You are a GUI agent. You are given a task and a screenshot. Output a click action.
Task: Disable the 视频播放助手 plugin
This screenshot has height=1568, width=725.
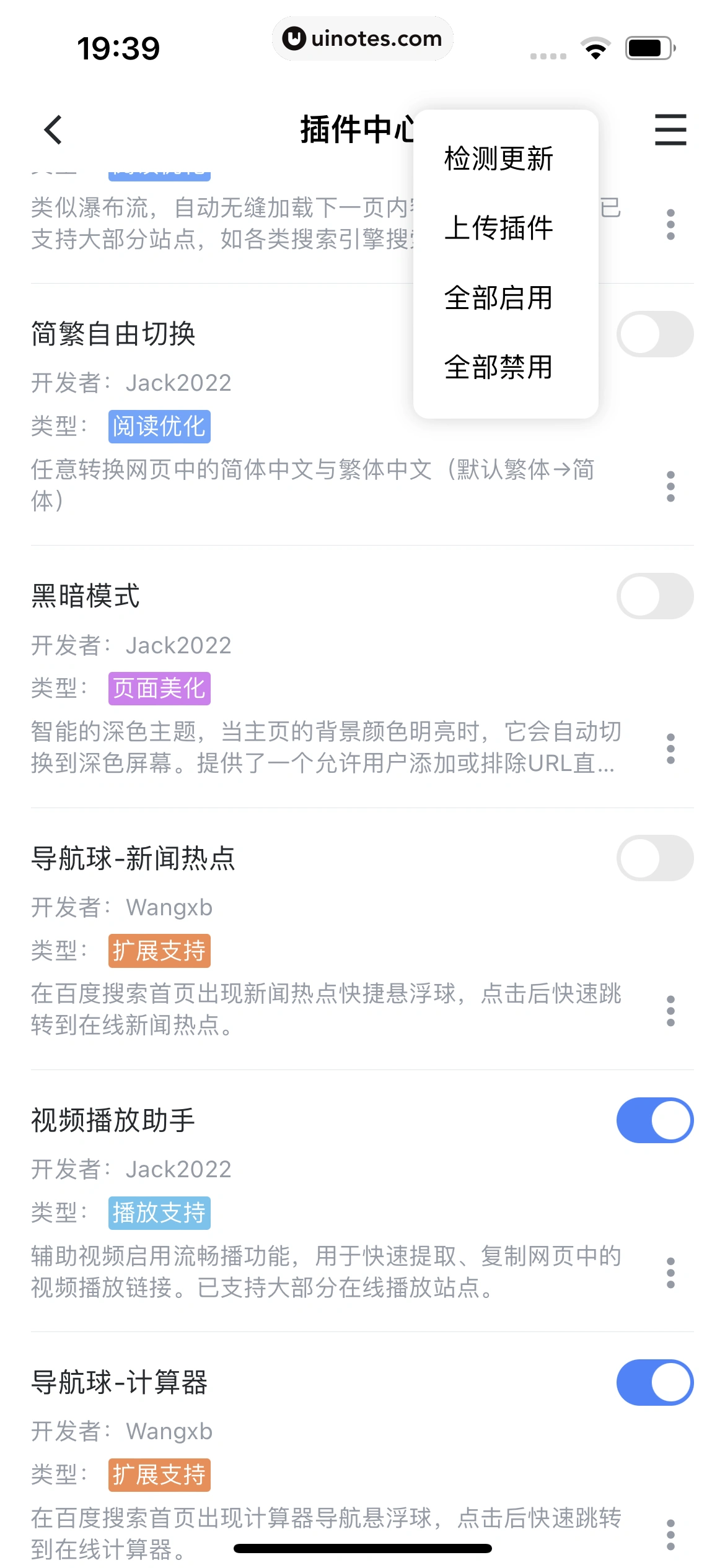coord(654,1120)
